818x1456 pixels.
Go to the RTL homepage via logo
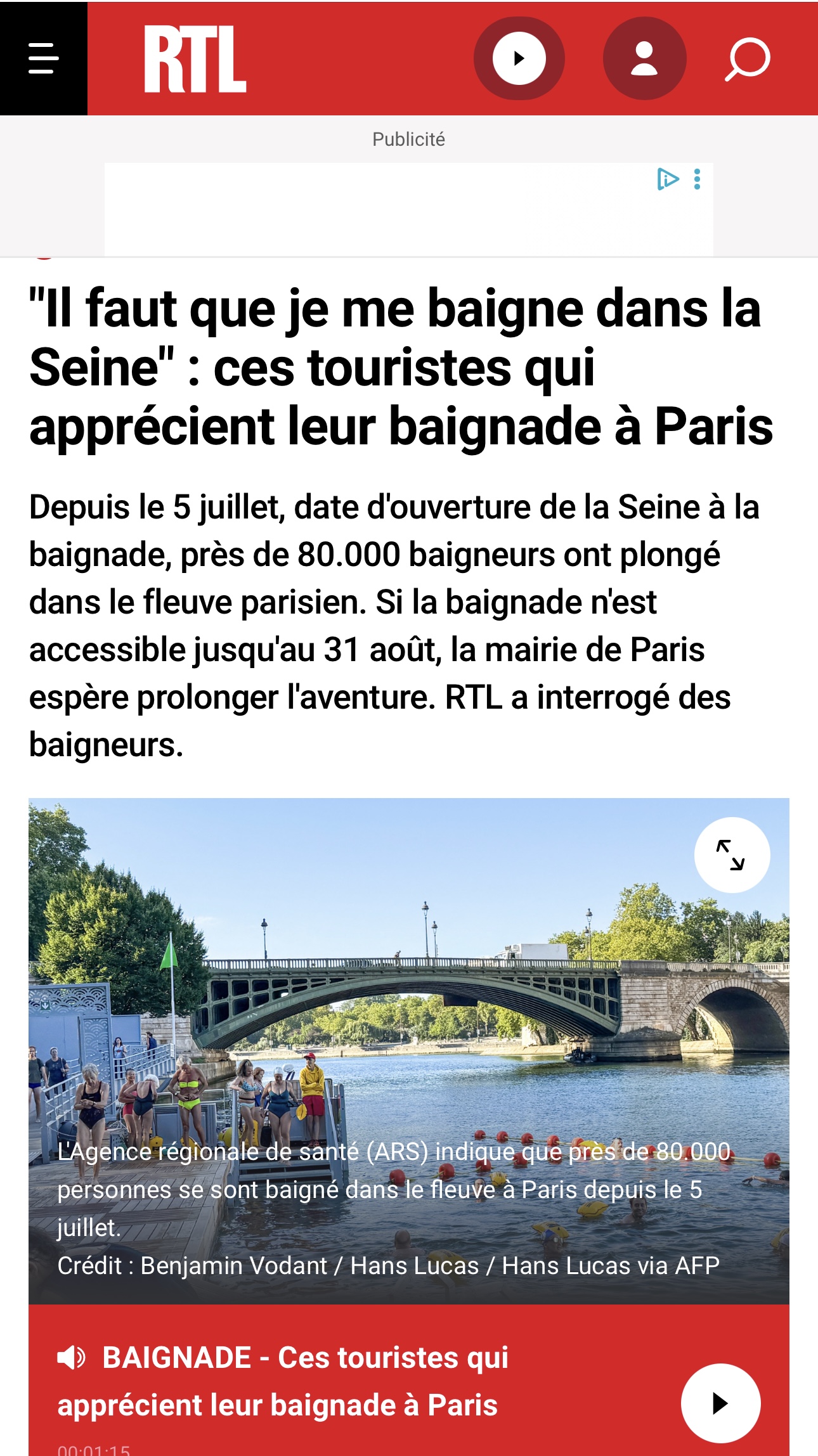click(x=195, y=59)
